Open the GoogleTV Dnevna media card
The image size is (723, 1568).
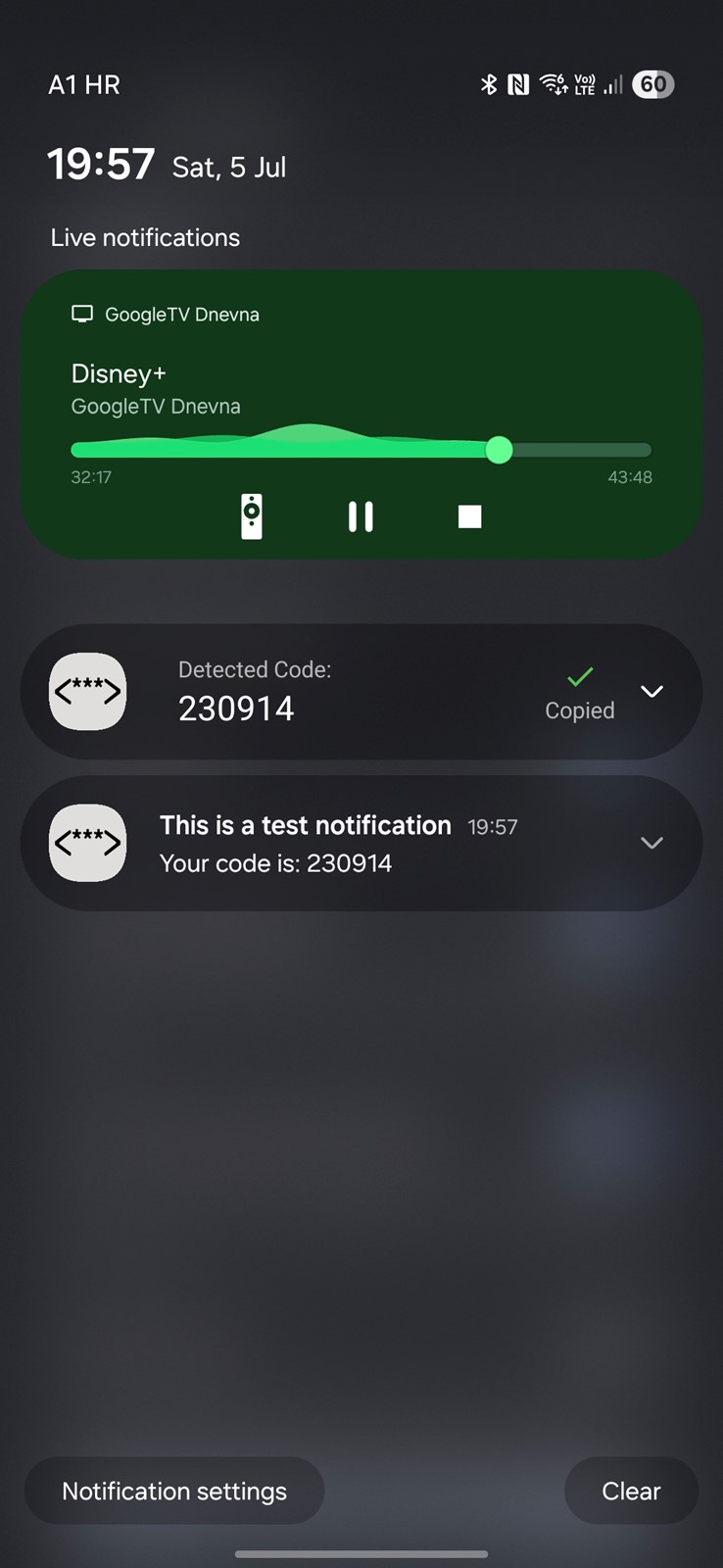pyautogui.click(x=361, y=415)
